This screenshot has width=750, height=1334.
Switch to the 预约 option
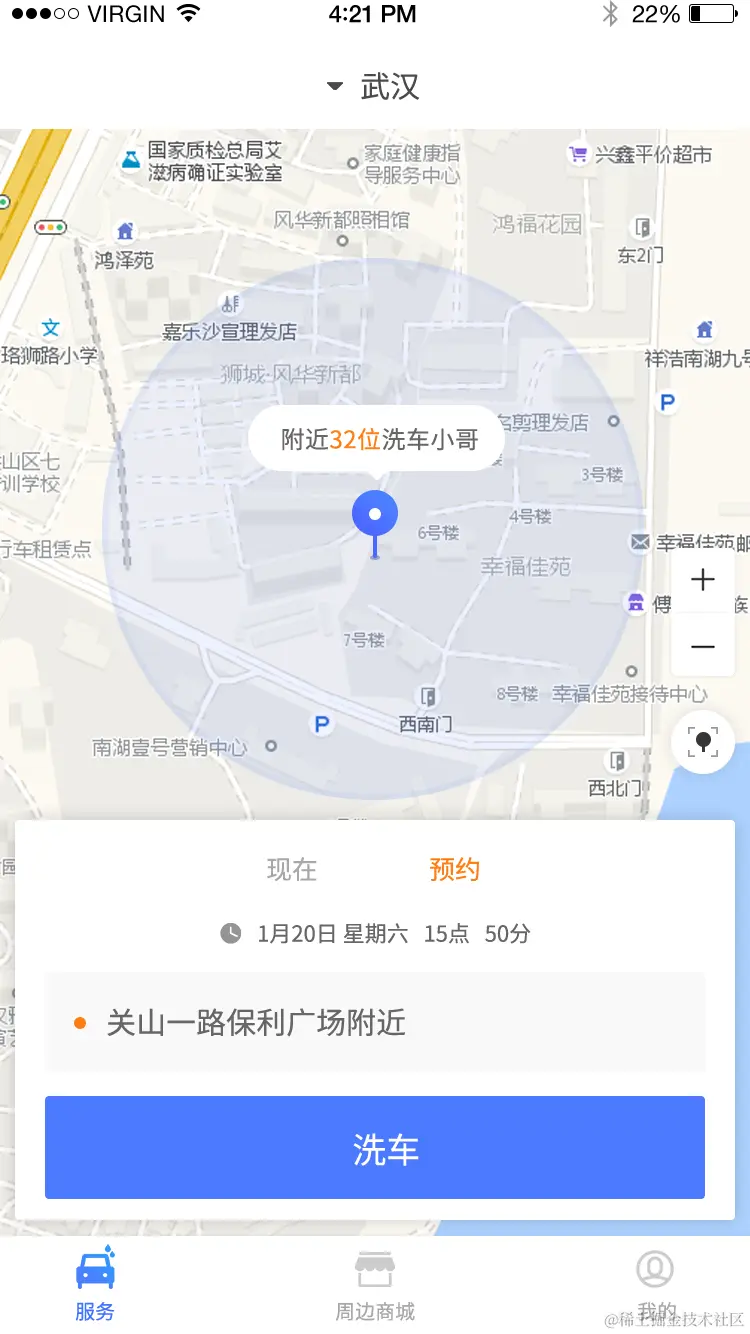click(x=455, y=869)
